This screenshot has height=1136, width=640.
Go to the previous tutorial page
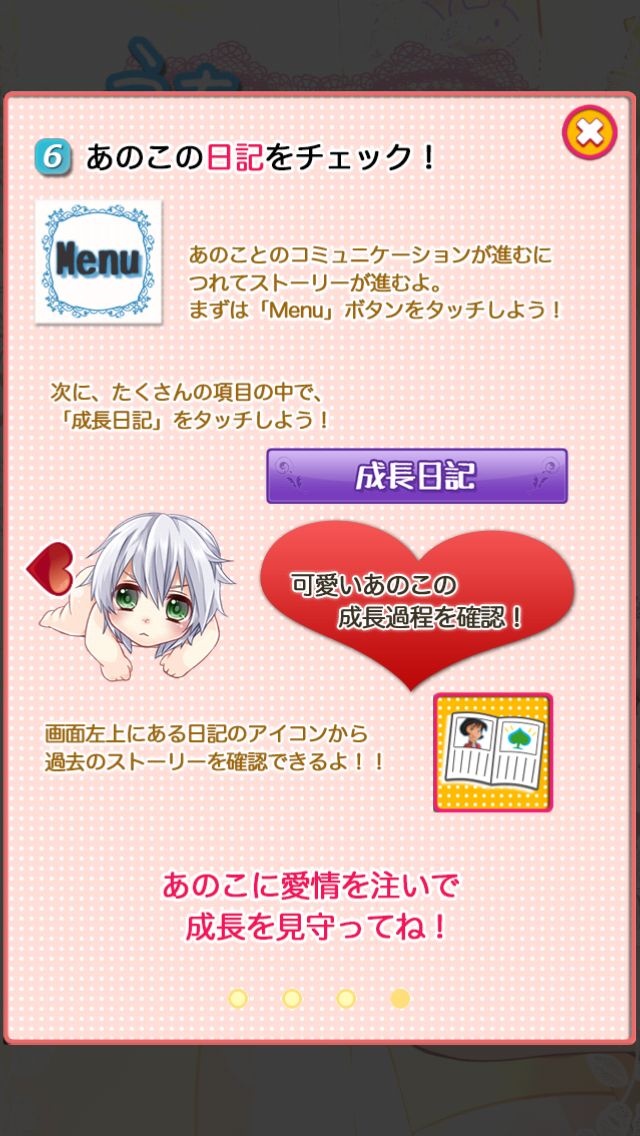pyautogui.click(x=48, y=569)
